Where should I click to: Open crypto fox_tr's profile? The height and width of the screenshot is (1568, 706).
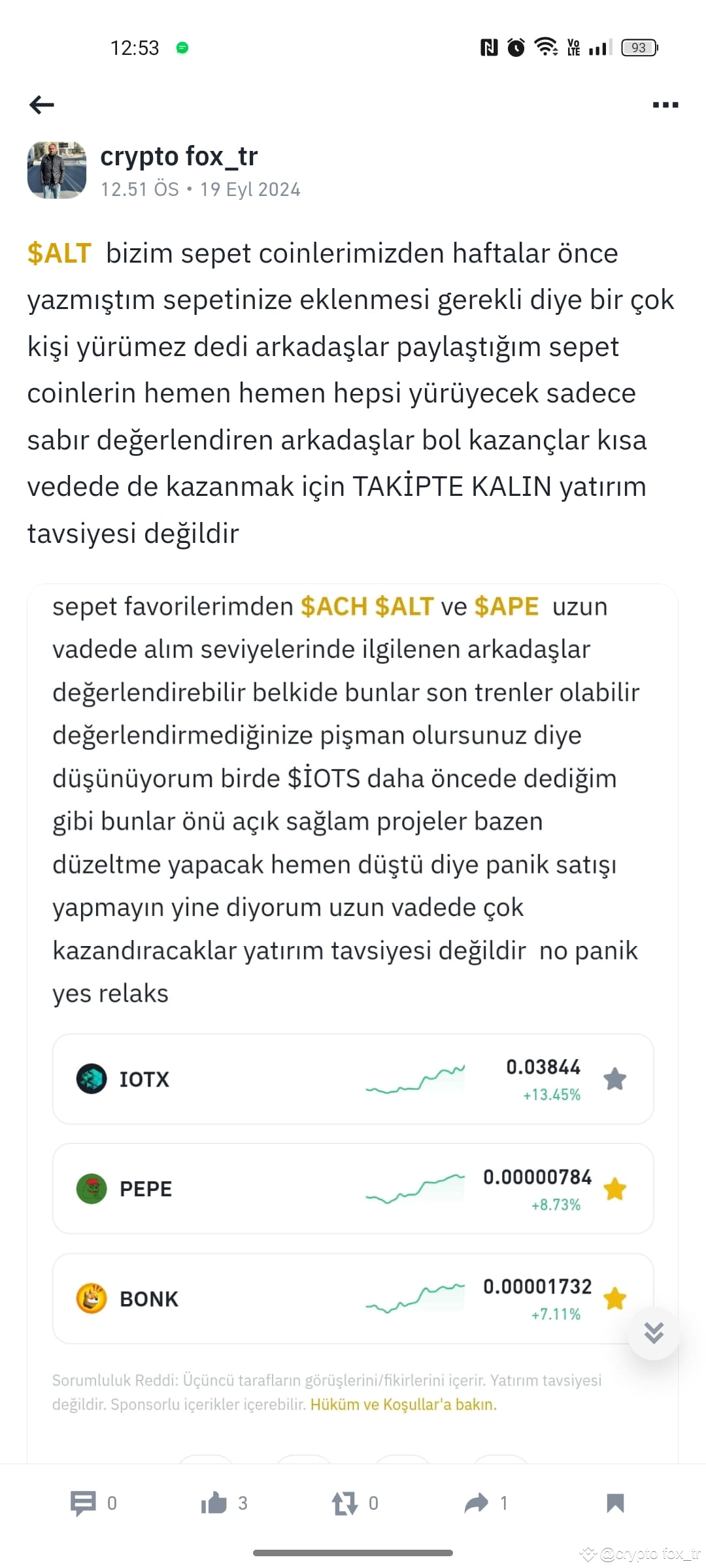point(180,155)
